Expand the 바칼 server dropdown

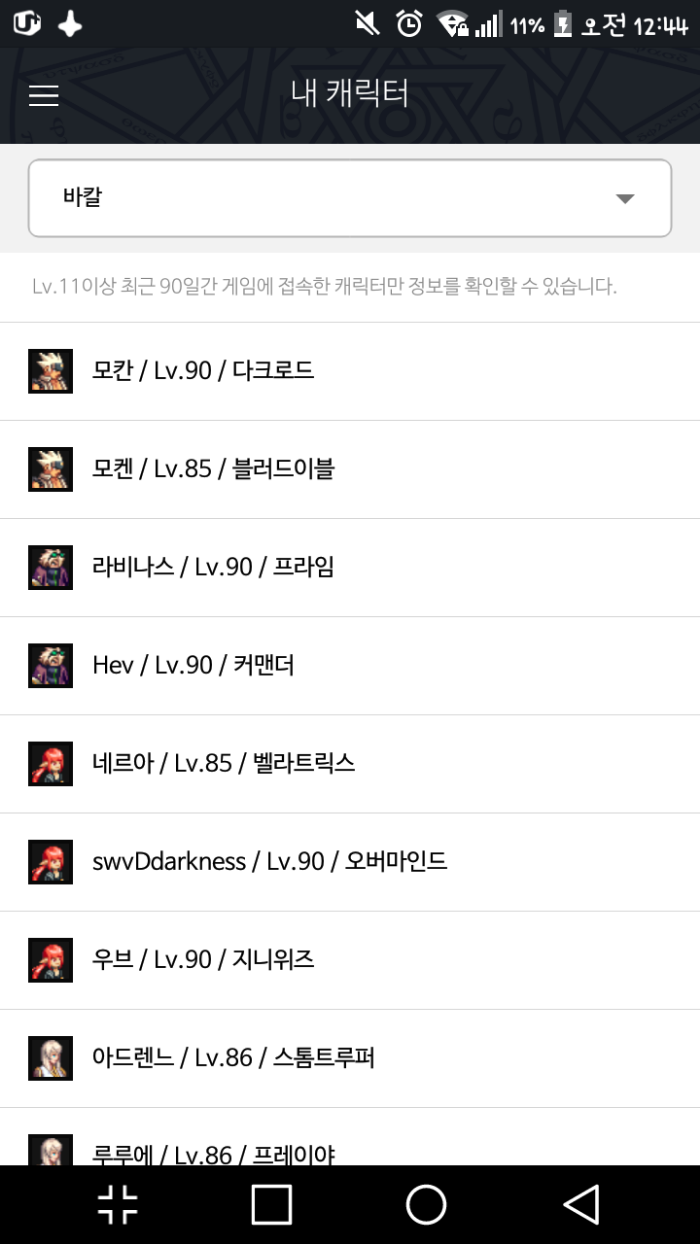click(x=349, y=198)
